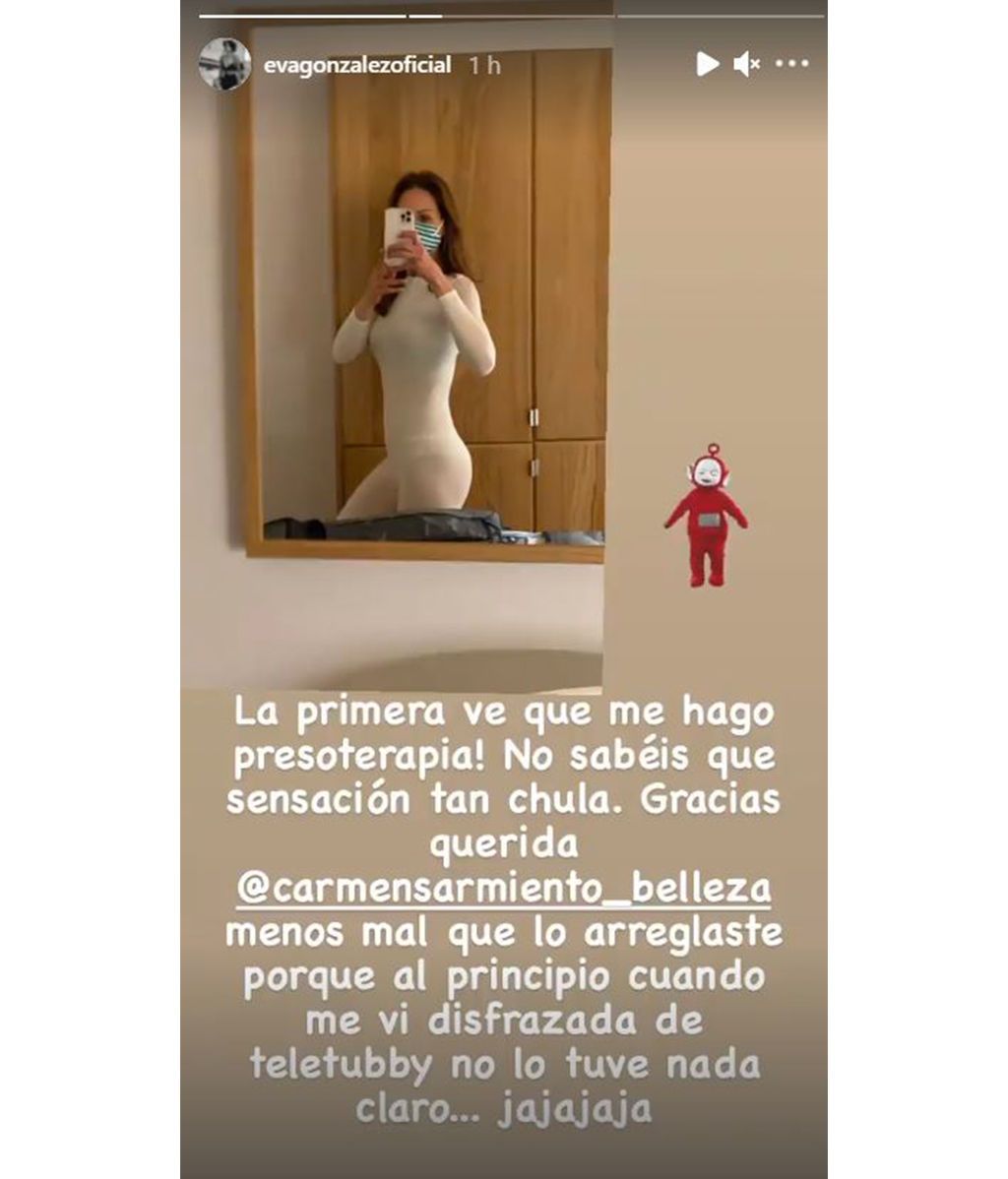Play the paused story
The width and height of the screenshot is (1008, 1179).
(706, 65)
